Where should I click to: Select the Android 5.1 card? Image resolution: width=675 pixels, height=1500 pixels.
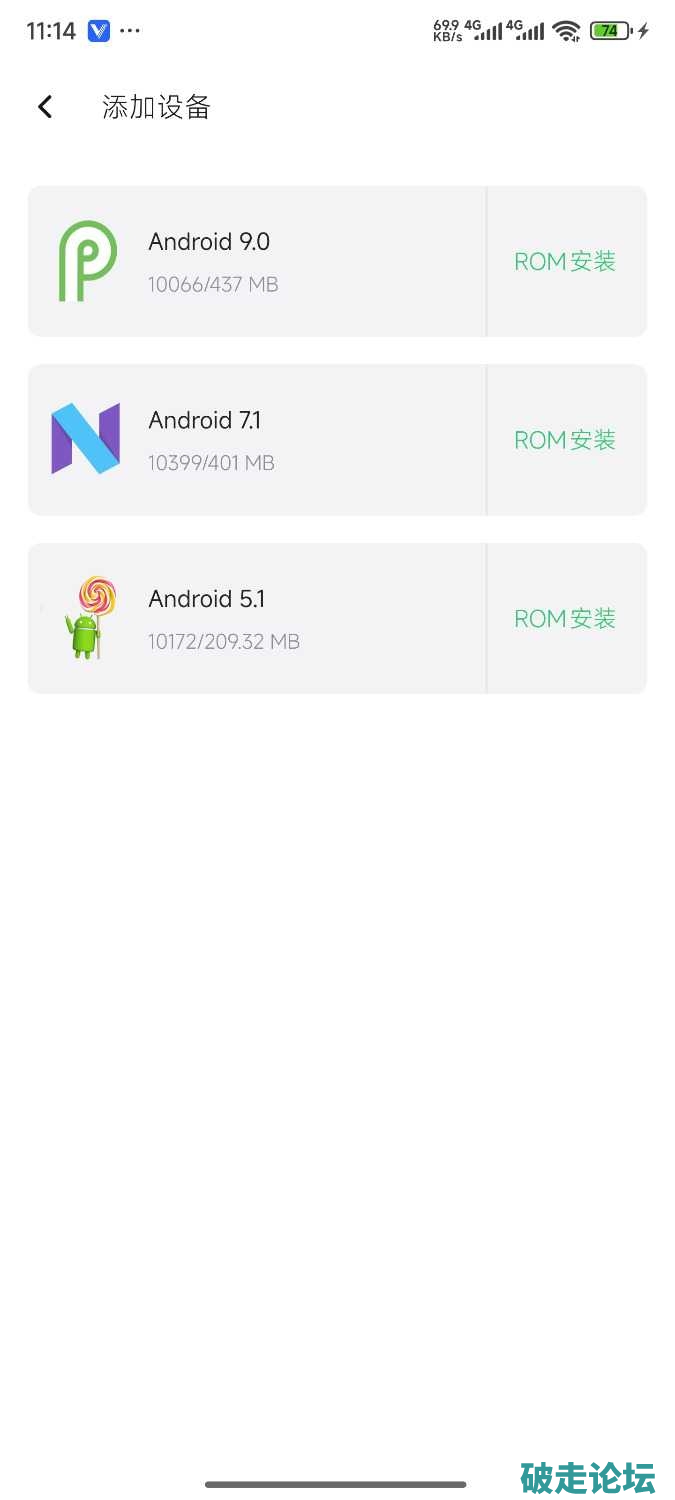click(x=256, y=619)
